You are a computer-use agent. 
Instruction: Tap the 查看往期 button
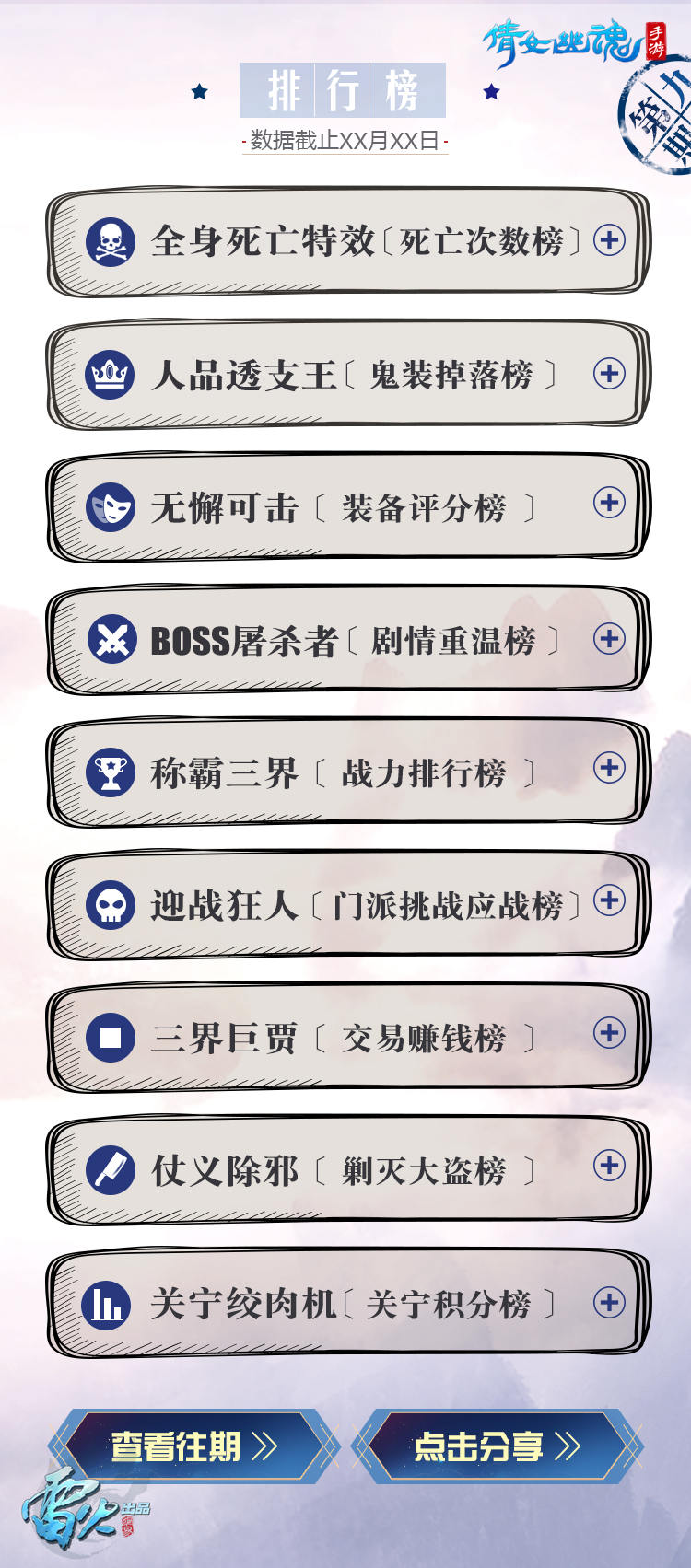coord(193,1446)
